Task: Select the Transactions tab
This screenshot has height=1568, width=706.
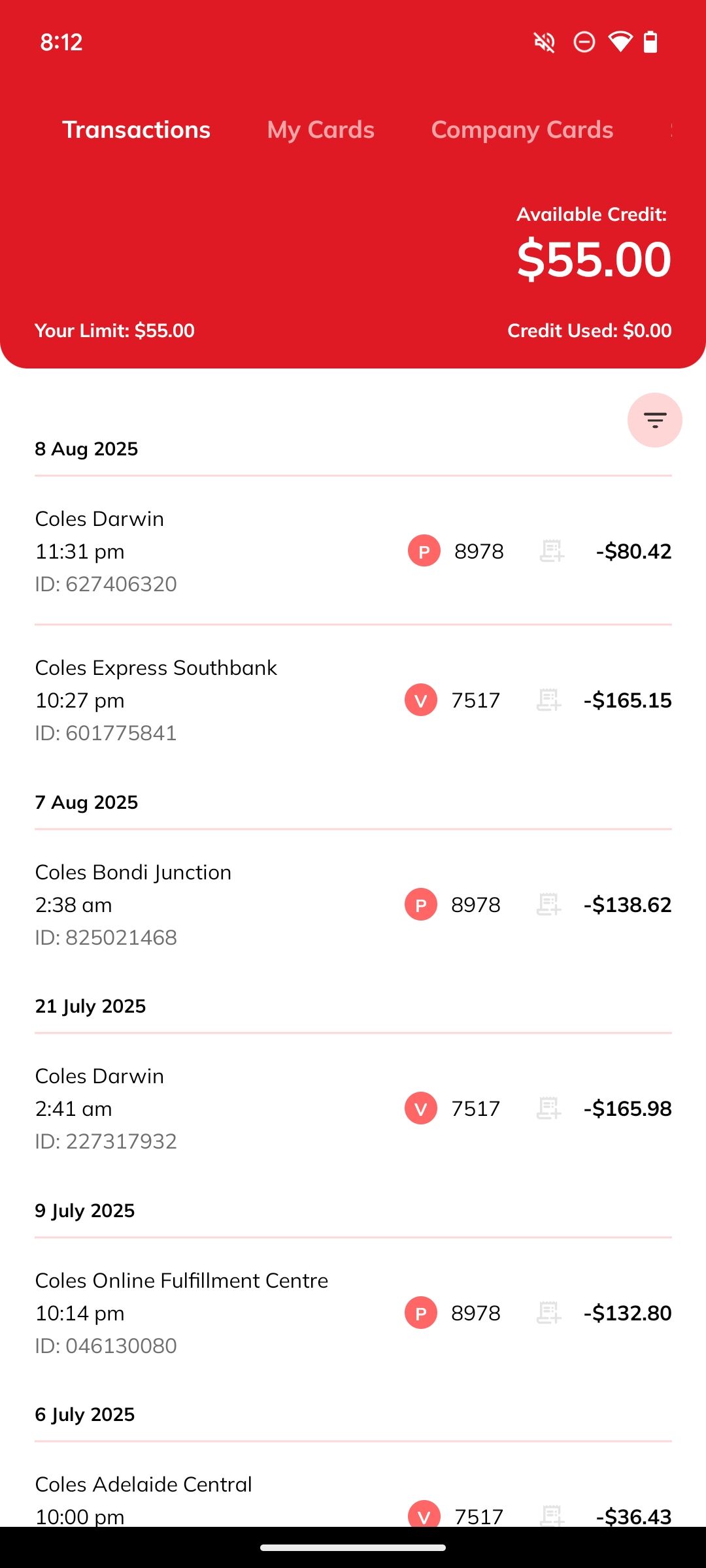Action: tap(136, 130)
